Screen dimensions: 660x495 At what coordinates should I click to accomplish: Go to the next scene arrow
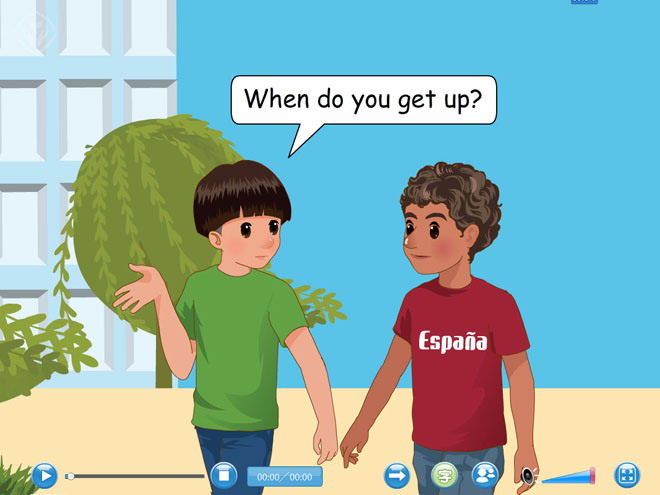click(397, 475)
